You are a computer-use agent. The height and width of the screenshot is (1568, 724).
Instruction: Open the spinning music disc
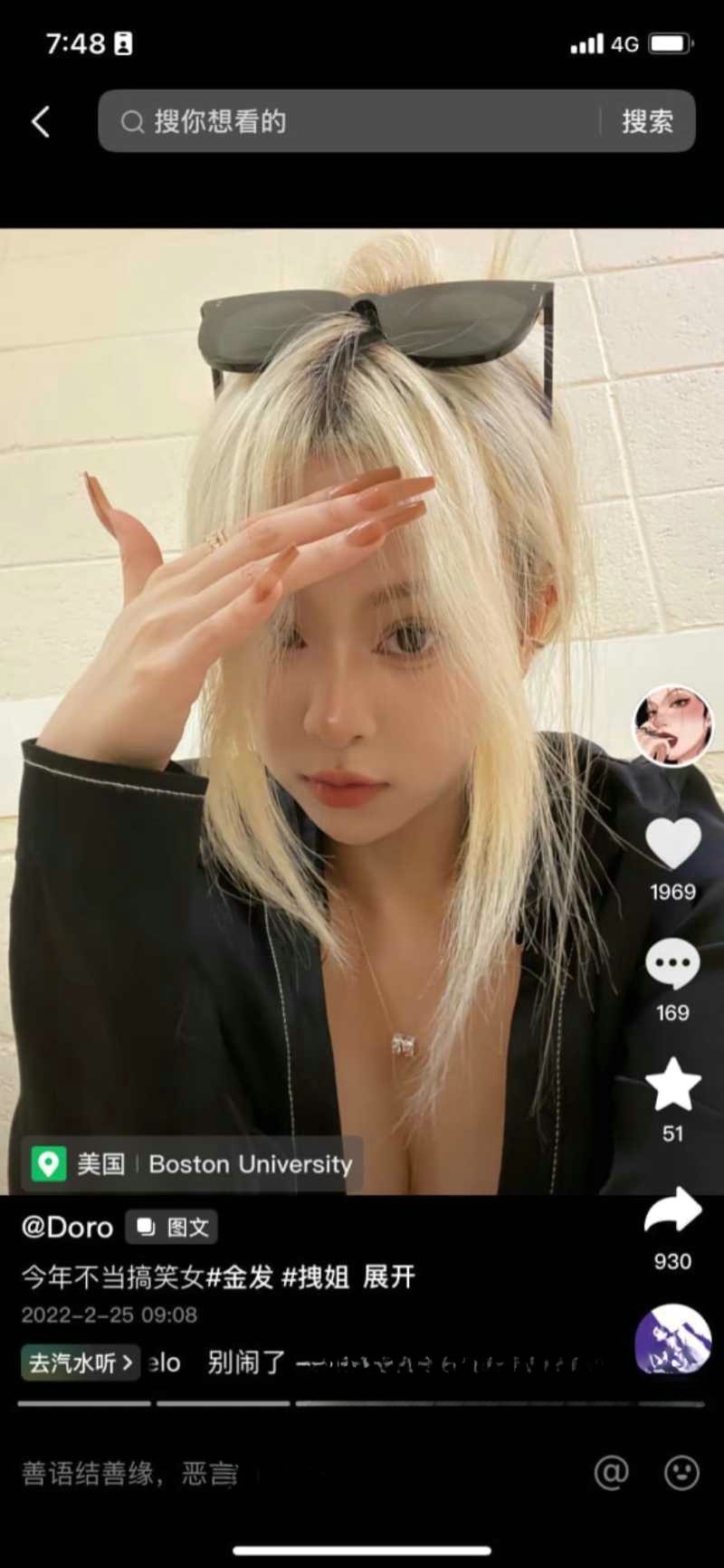(x=672, y=1340)
